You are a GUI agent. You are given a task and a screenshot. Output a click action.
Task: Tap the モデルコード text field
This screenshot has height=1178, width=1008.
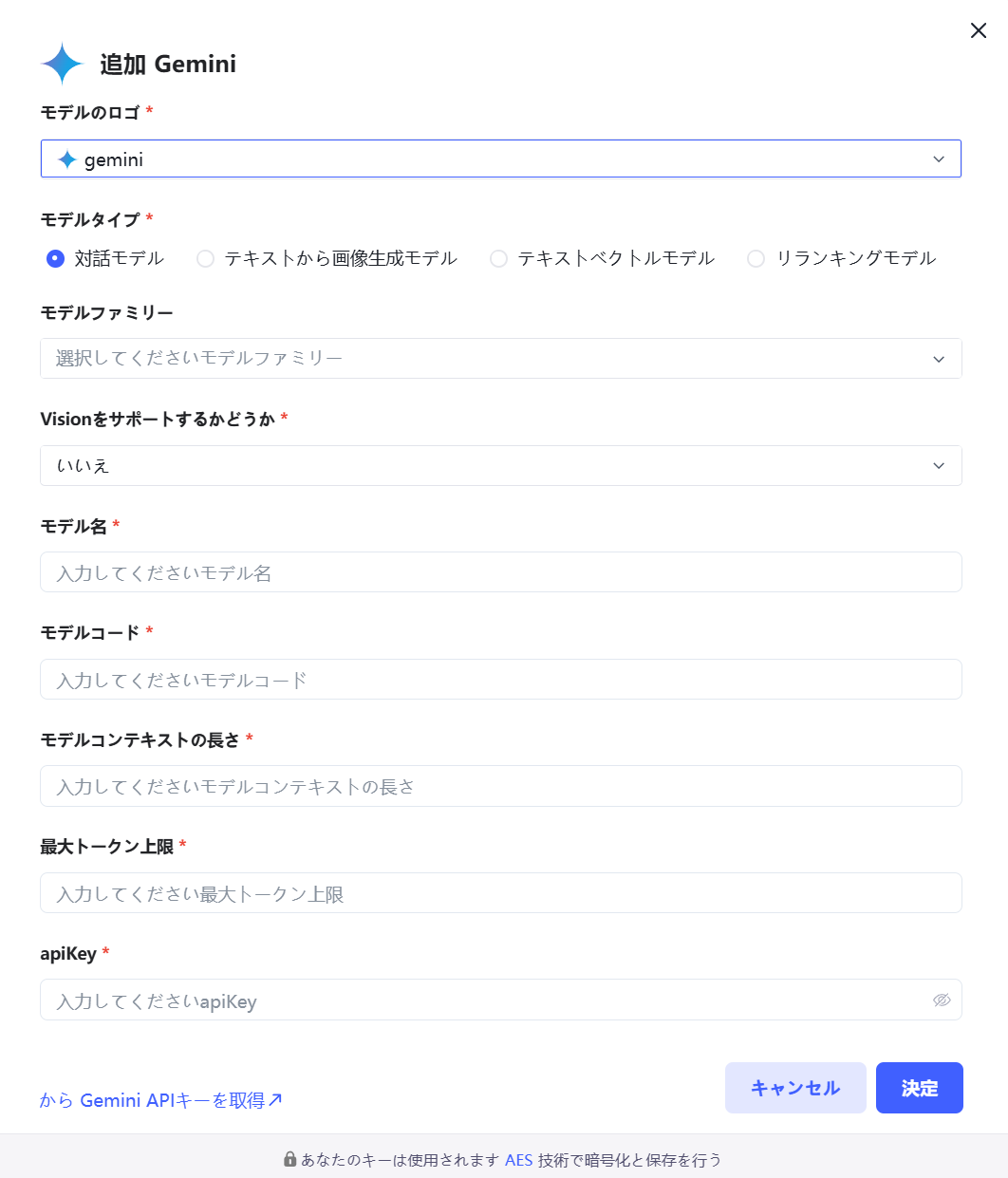[500, 680]
